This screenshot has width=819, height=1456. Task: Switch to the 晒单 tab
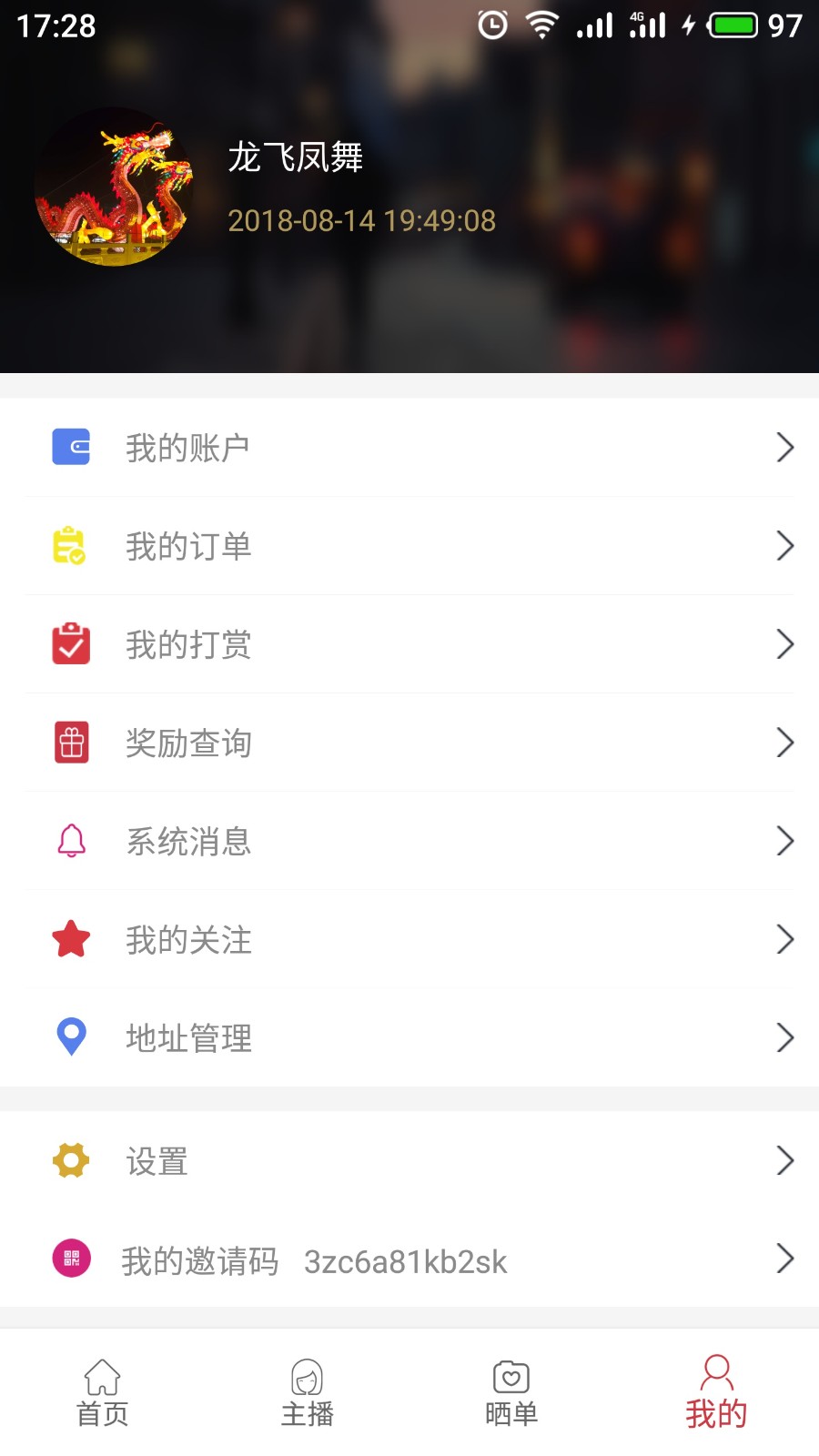(511, 1390)
